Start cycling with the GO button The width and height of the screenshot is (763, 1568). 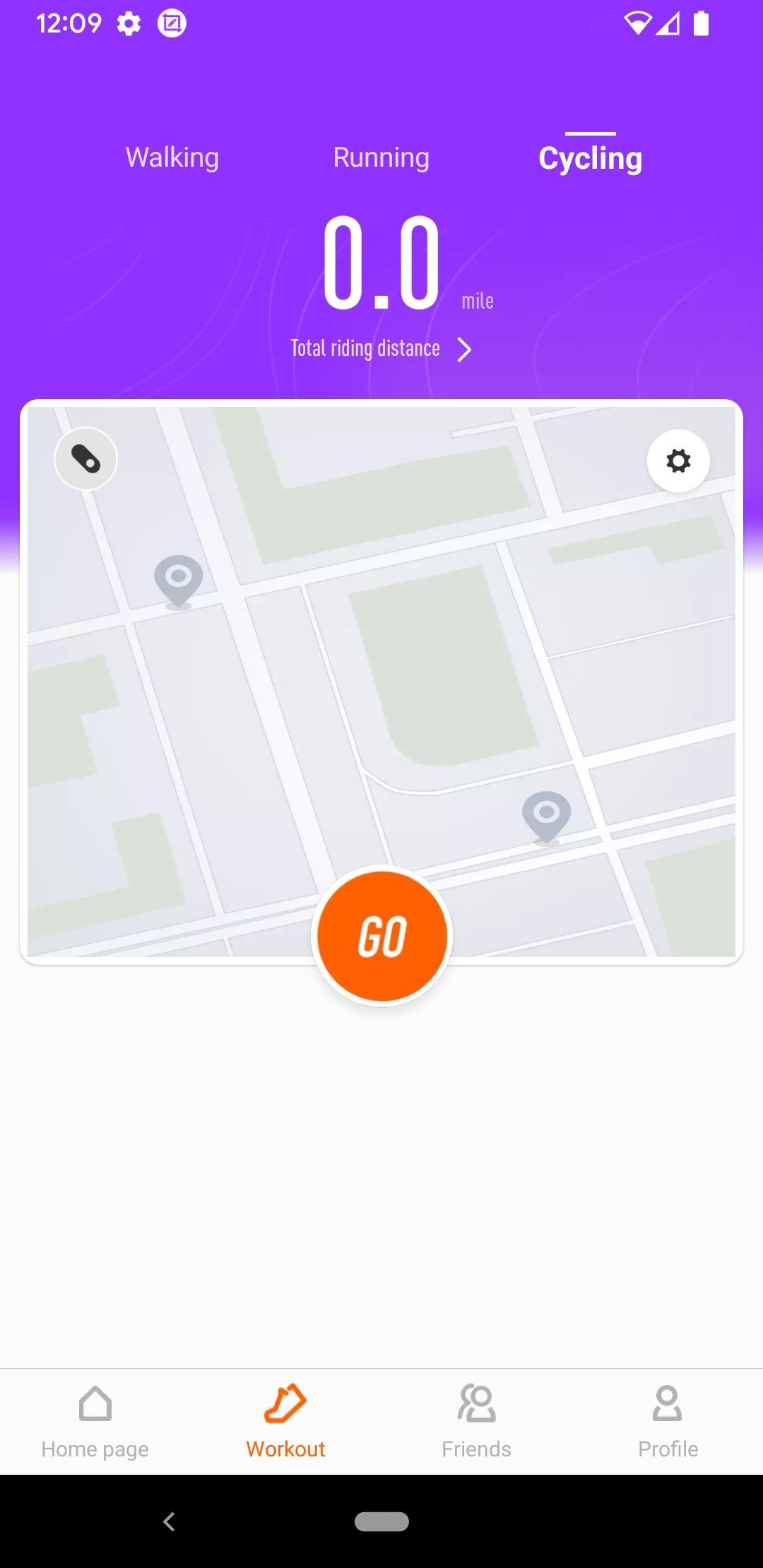coord(381,936)
